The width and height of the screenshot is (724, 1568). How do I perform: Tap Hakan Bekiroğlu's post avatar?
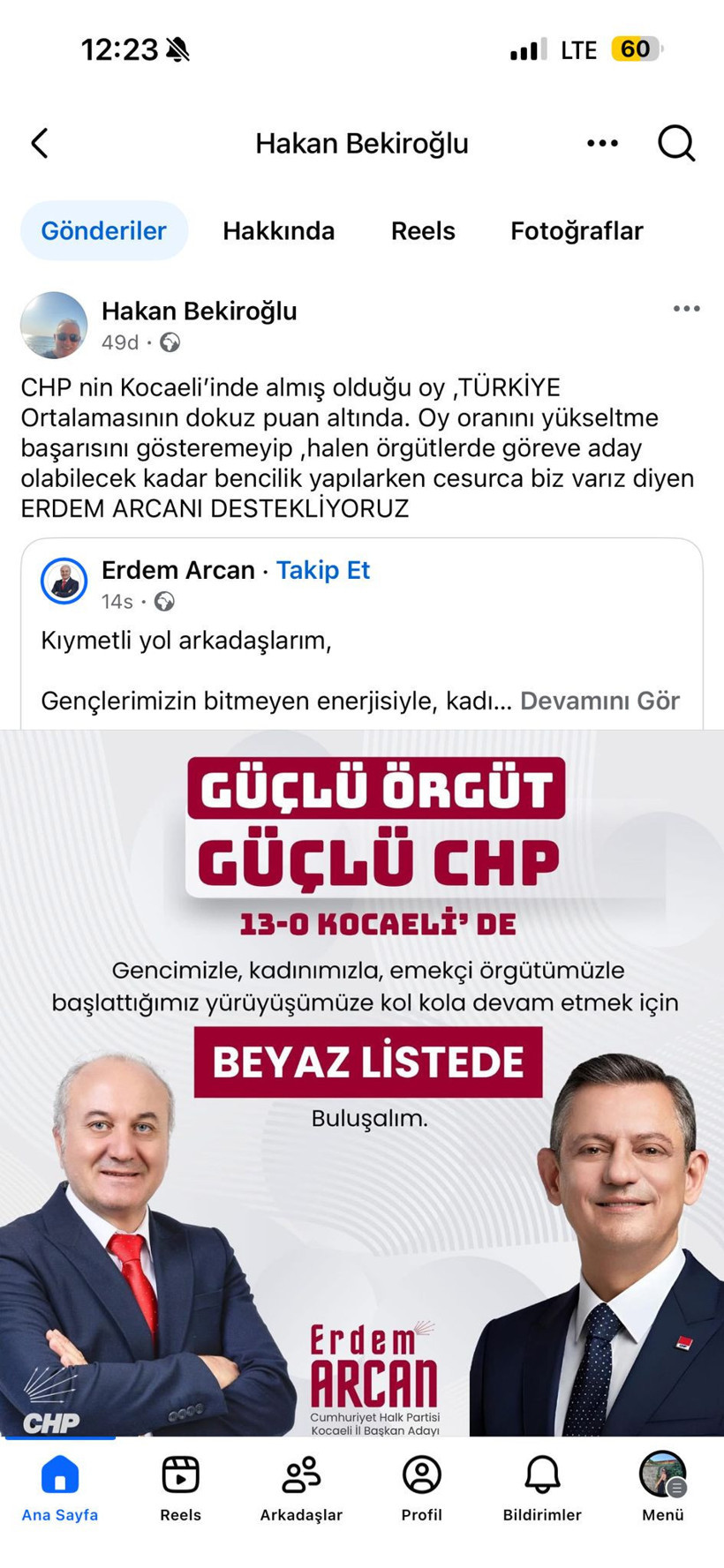point(54,326)
